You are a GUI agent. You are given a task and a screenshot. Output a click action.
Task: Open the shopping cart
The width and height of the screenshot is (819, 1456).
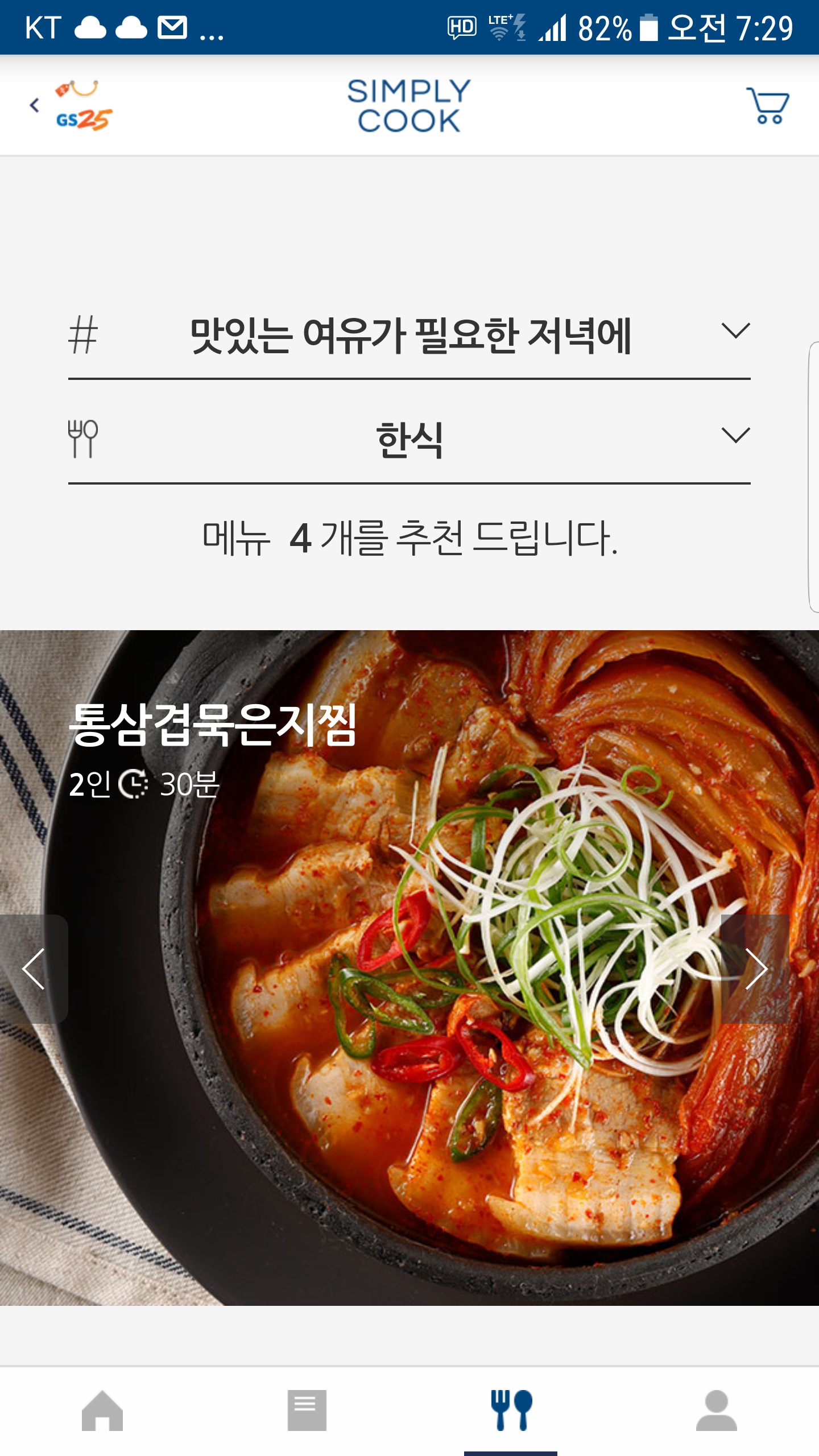click(x=768, y=106)
